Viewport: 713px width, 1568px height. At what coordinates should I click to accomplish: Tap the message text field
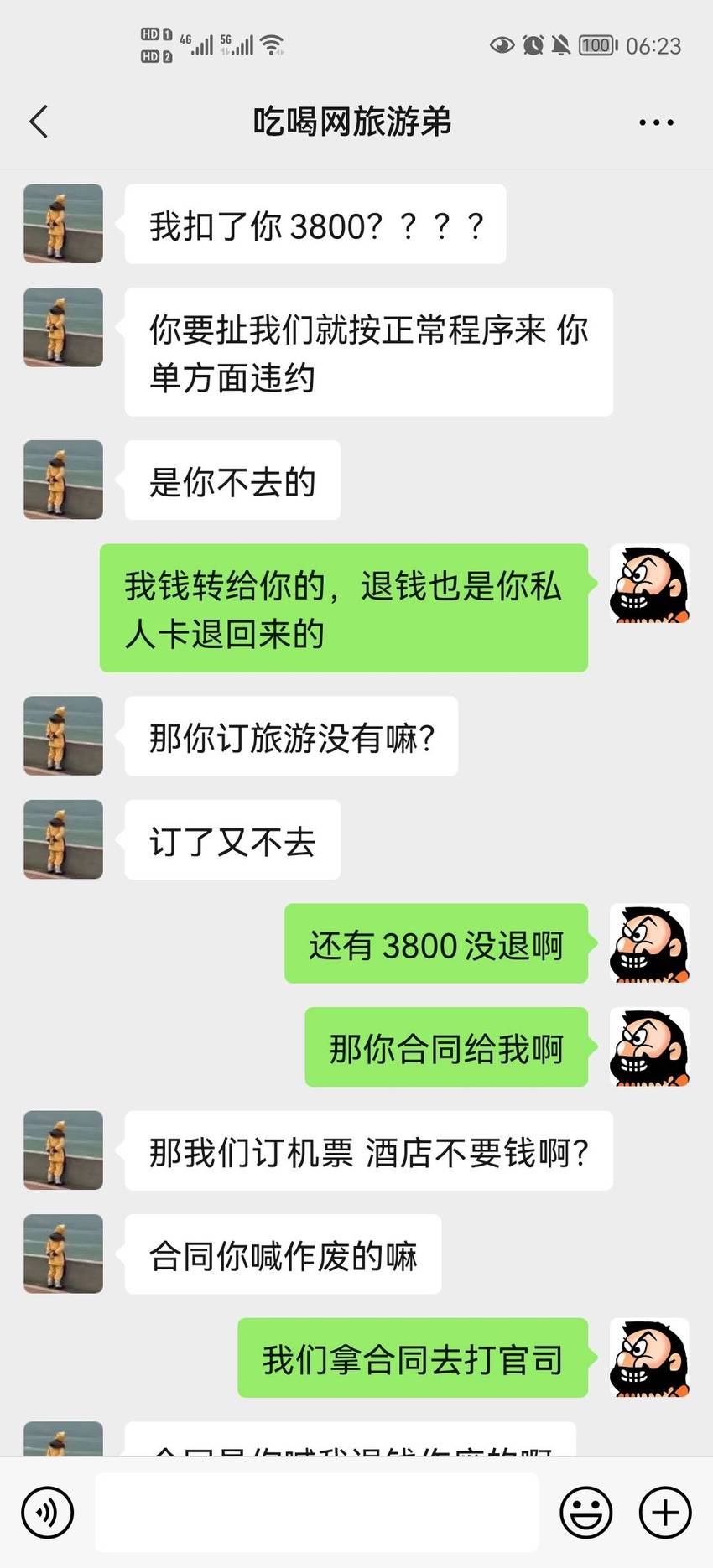coord(316,1513)
